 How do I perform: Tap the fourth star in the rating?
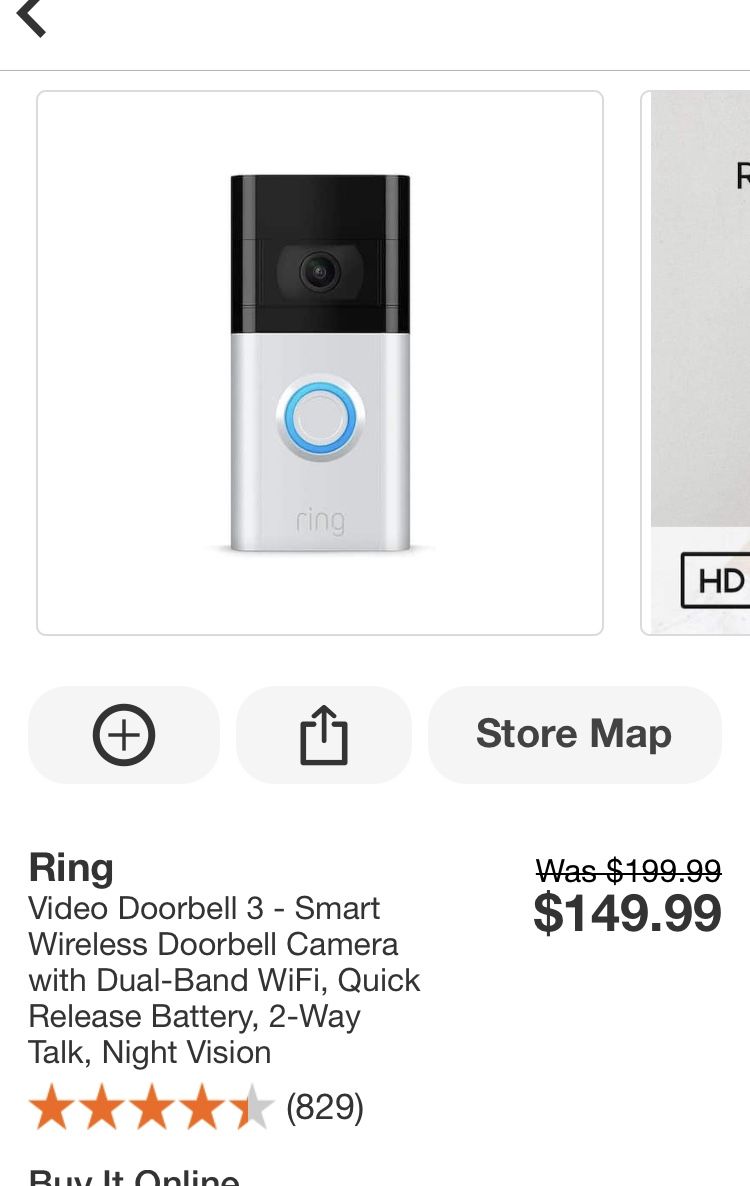coord(198,1107)
